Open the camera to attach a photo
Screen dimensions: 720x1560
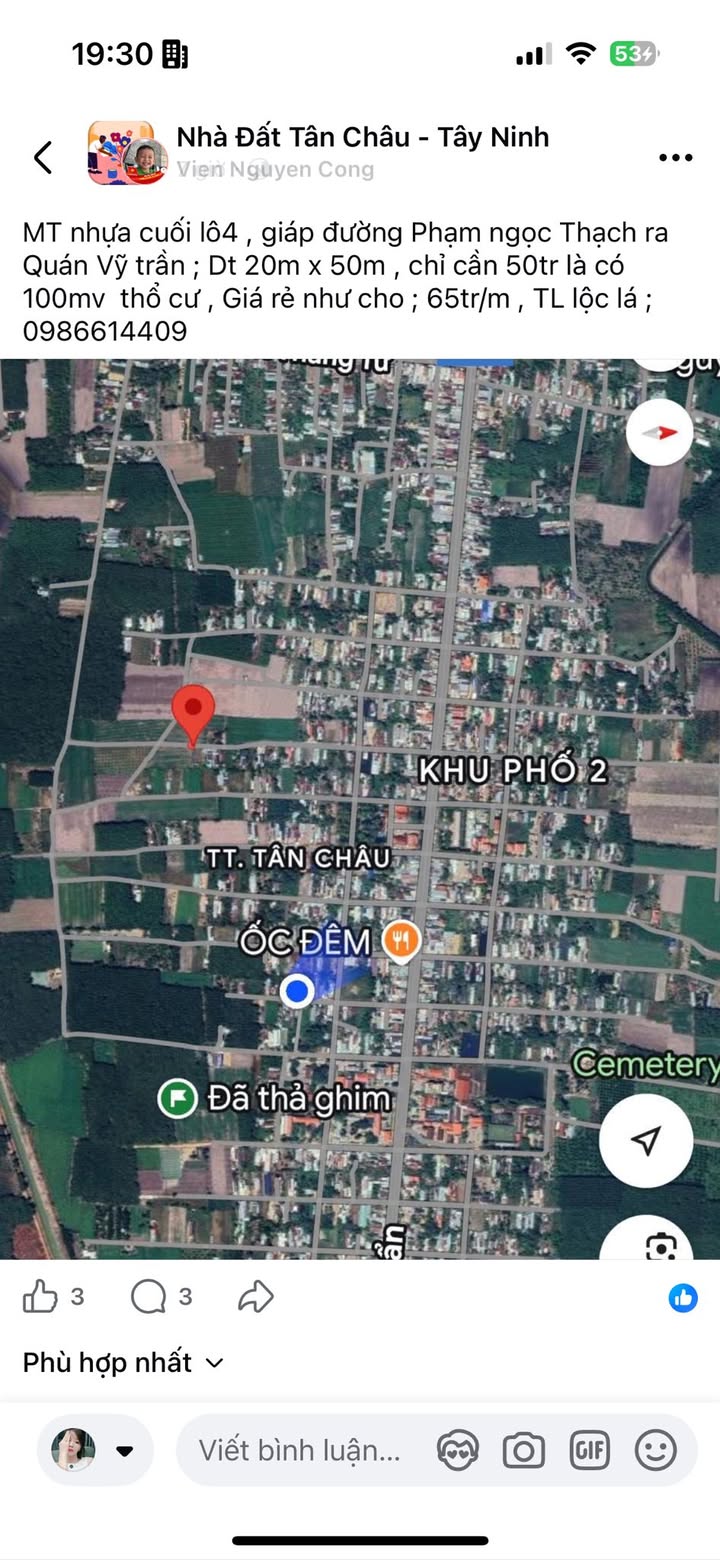tap(523, 1450)
